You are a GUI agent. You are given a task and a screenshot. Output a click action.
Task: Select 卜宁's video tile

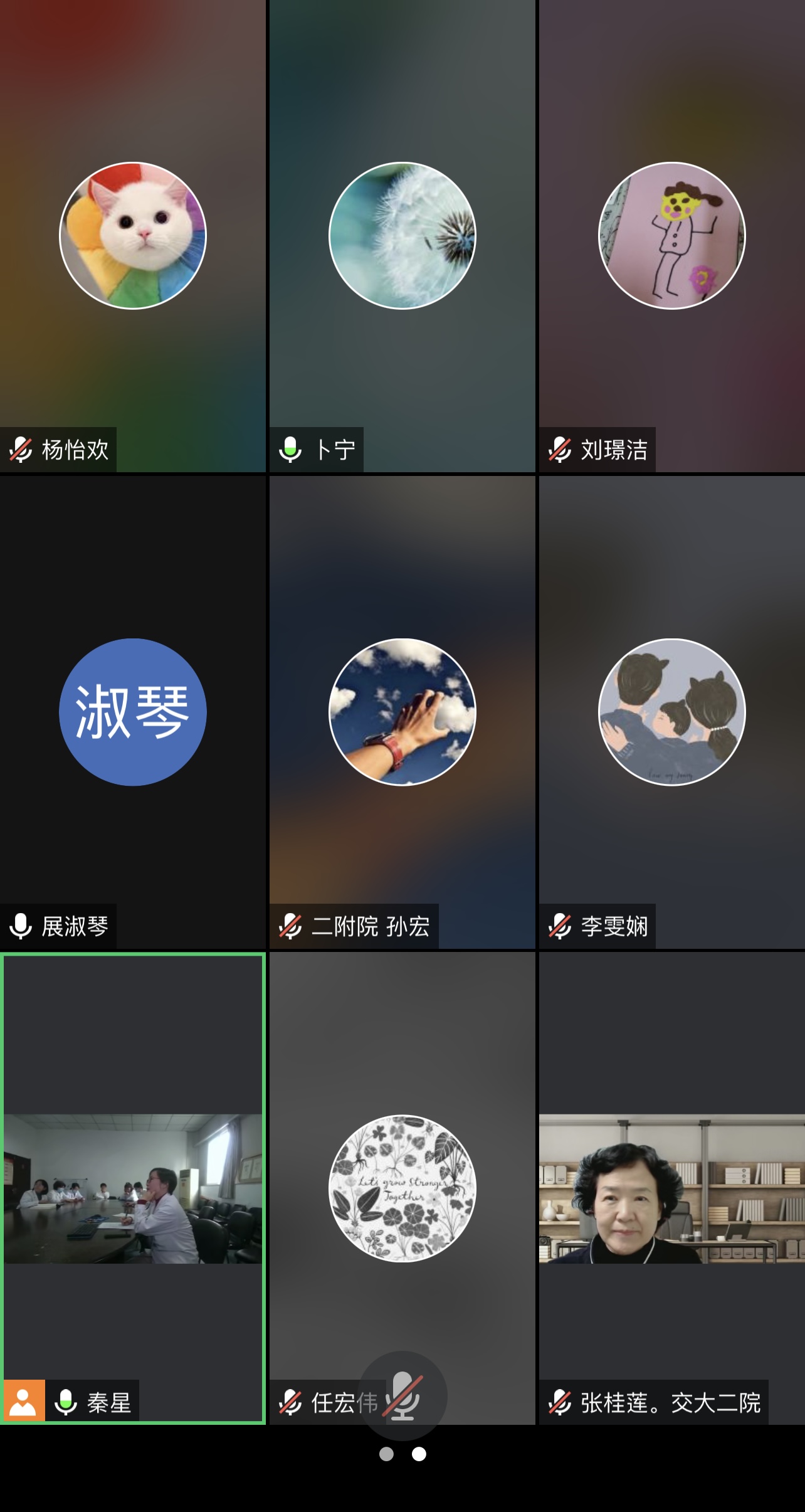[402, 236]
